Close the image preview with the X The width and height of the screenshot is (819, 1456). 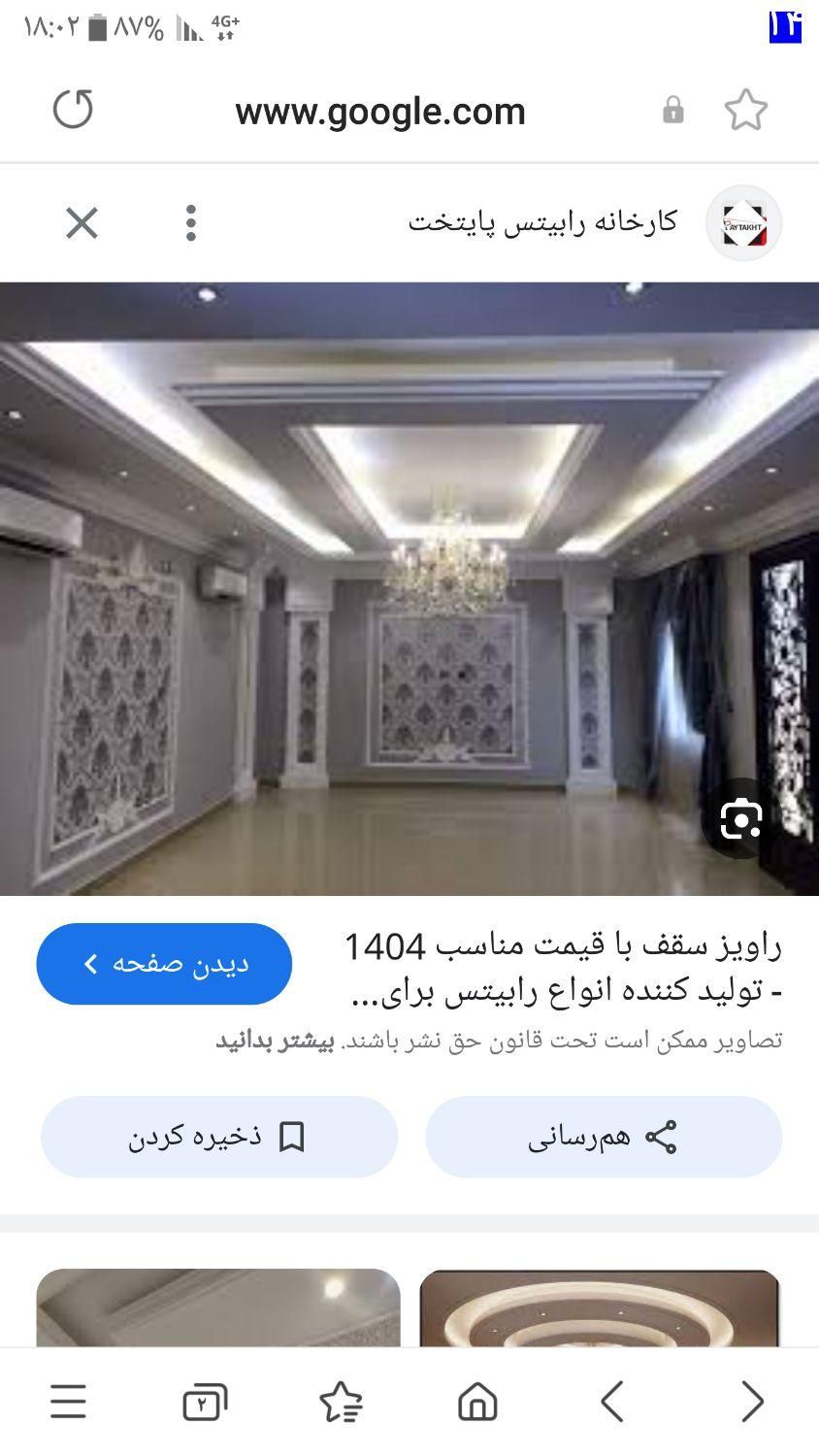click(x=82, y=223)
